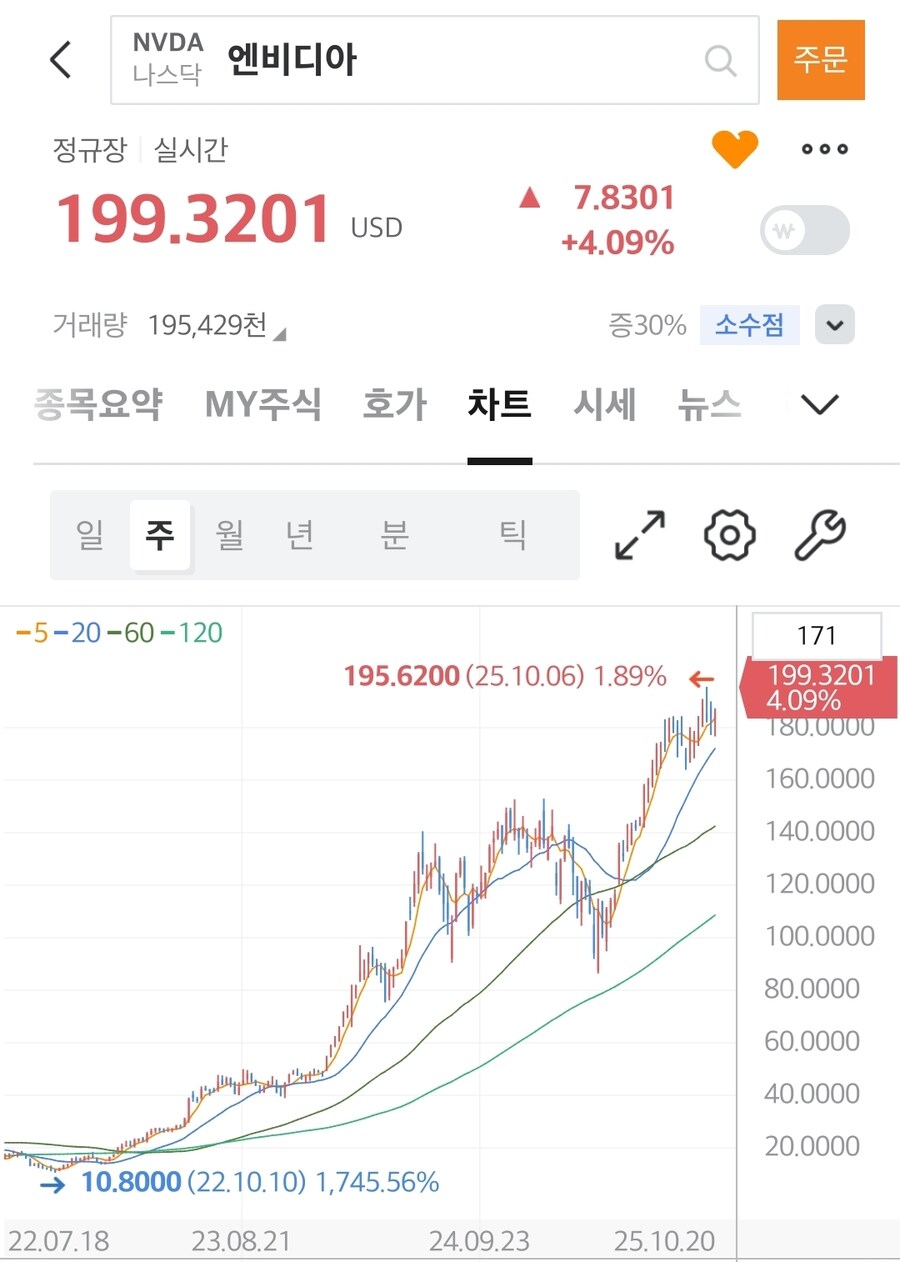The height and width of the screenshot is (1262, 900).
Task: Switch to the 차트 tab
Action: [498, 404]
